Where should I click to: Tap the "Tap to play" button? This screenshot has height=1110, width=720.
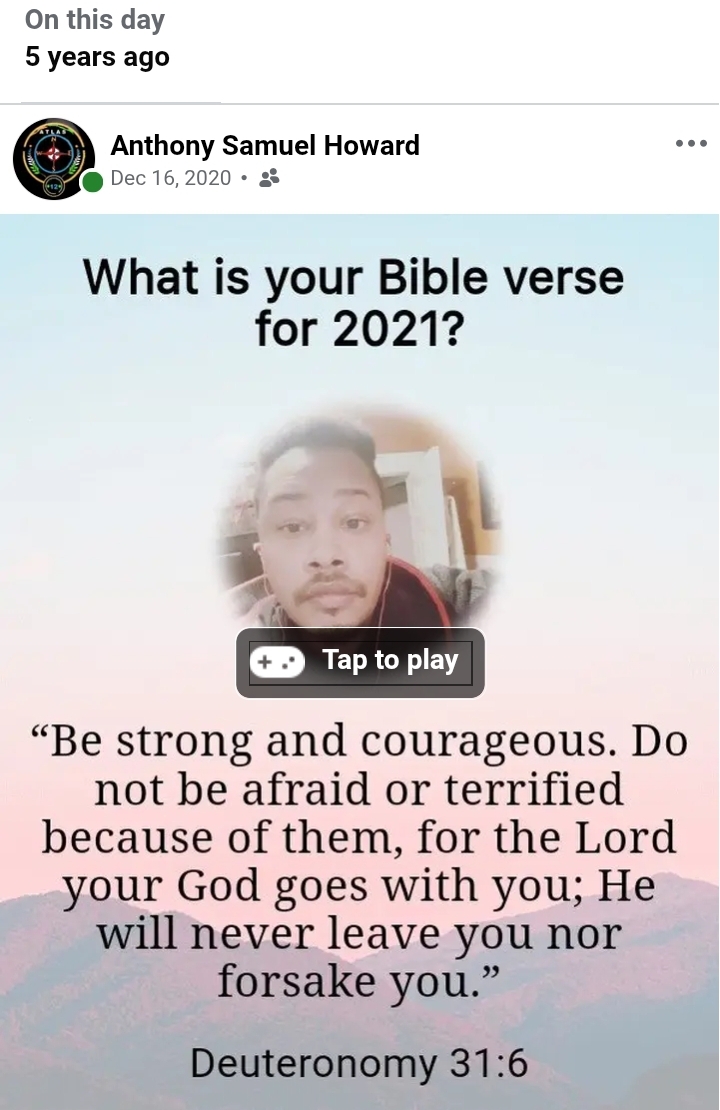[x=361, y=662]
